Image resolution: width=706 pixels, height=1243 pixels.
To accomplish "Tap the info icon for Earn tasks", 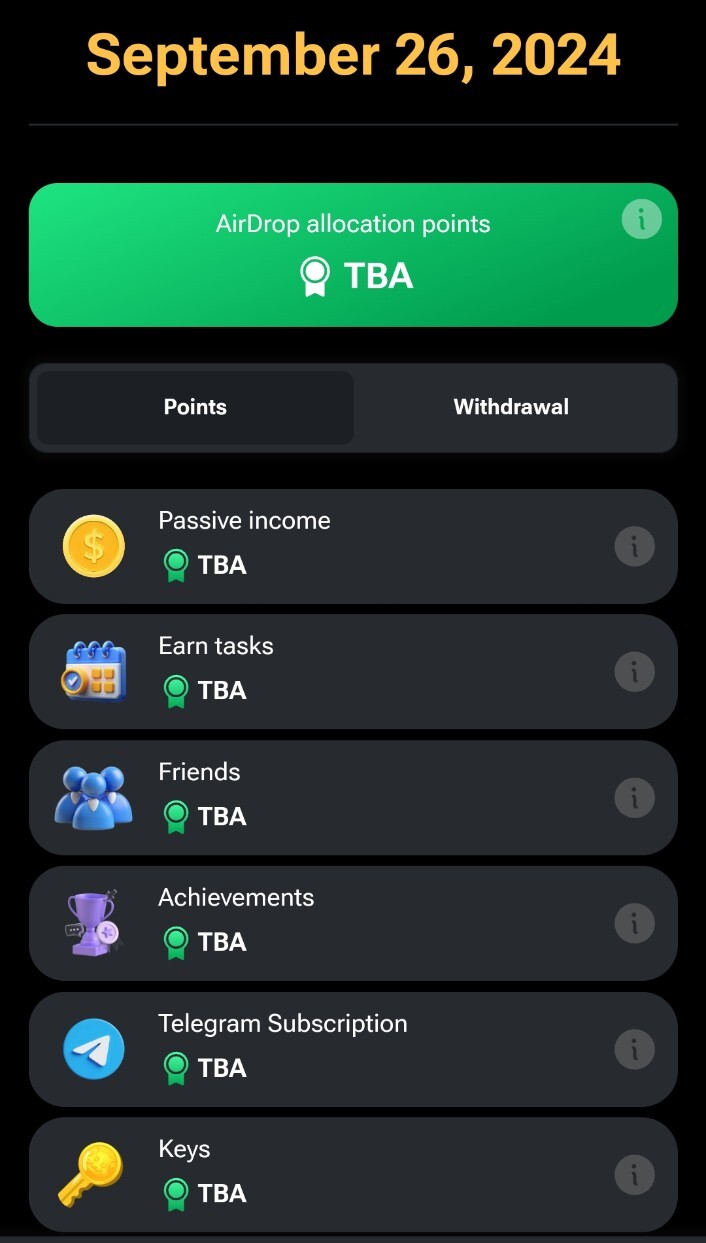I will point(634,672).
